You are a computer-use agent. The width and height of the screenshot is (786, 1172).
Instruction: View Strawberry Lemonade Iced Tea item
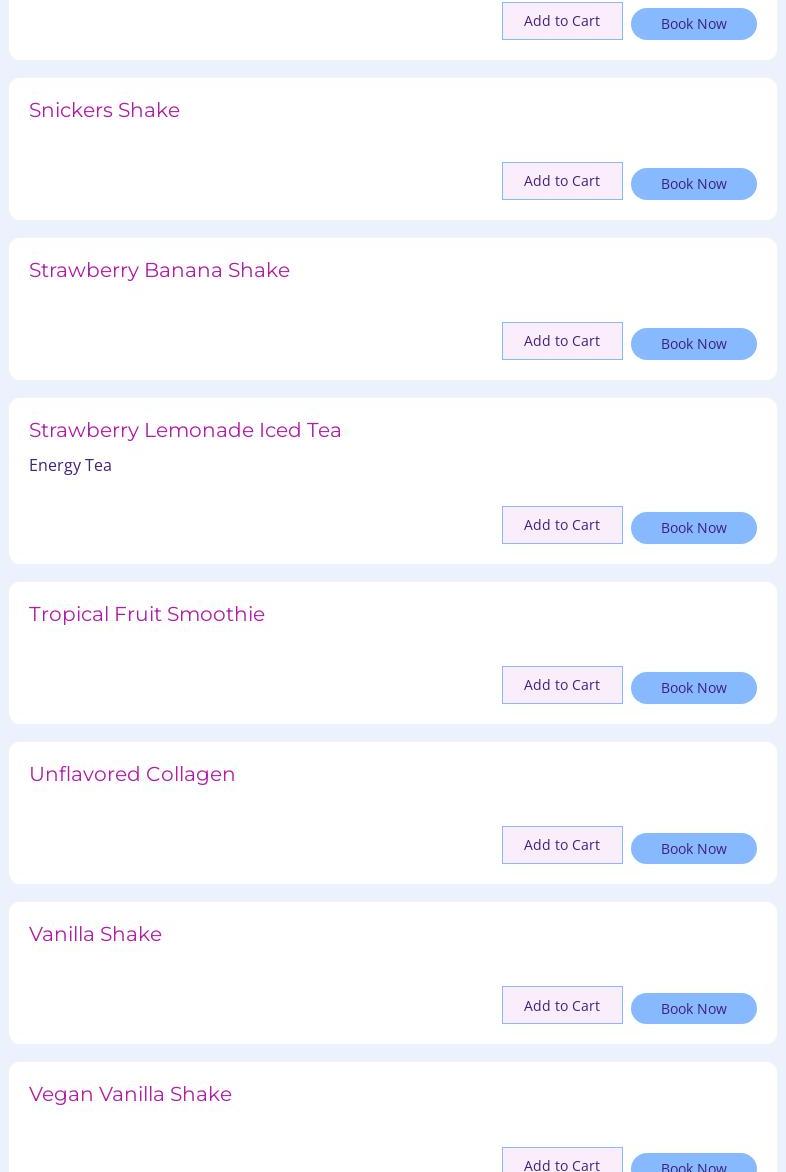pos(185,430)
